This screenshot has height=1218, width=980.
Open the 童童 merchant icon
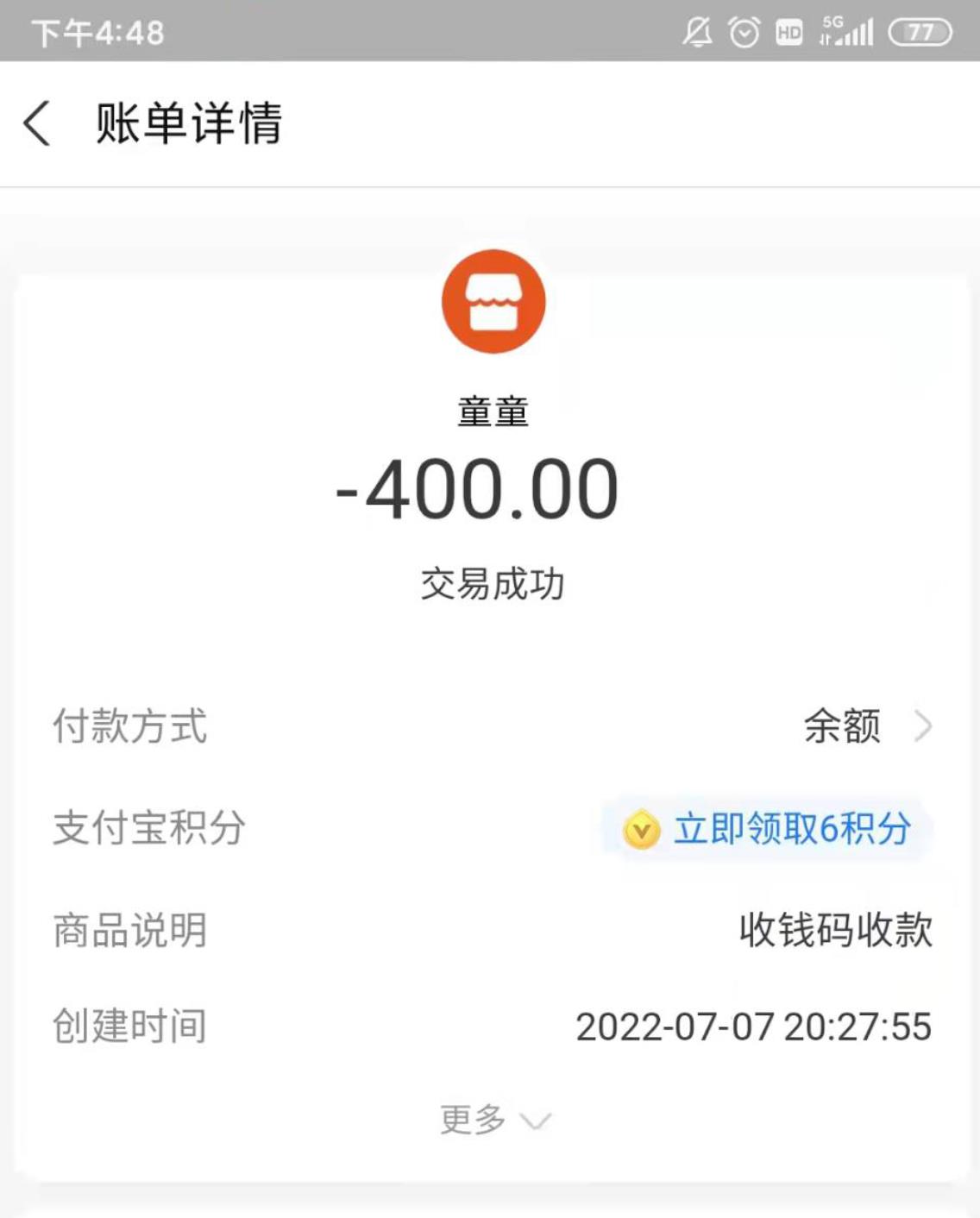[493, 302]
